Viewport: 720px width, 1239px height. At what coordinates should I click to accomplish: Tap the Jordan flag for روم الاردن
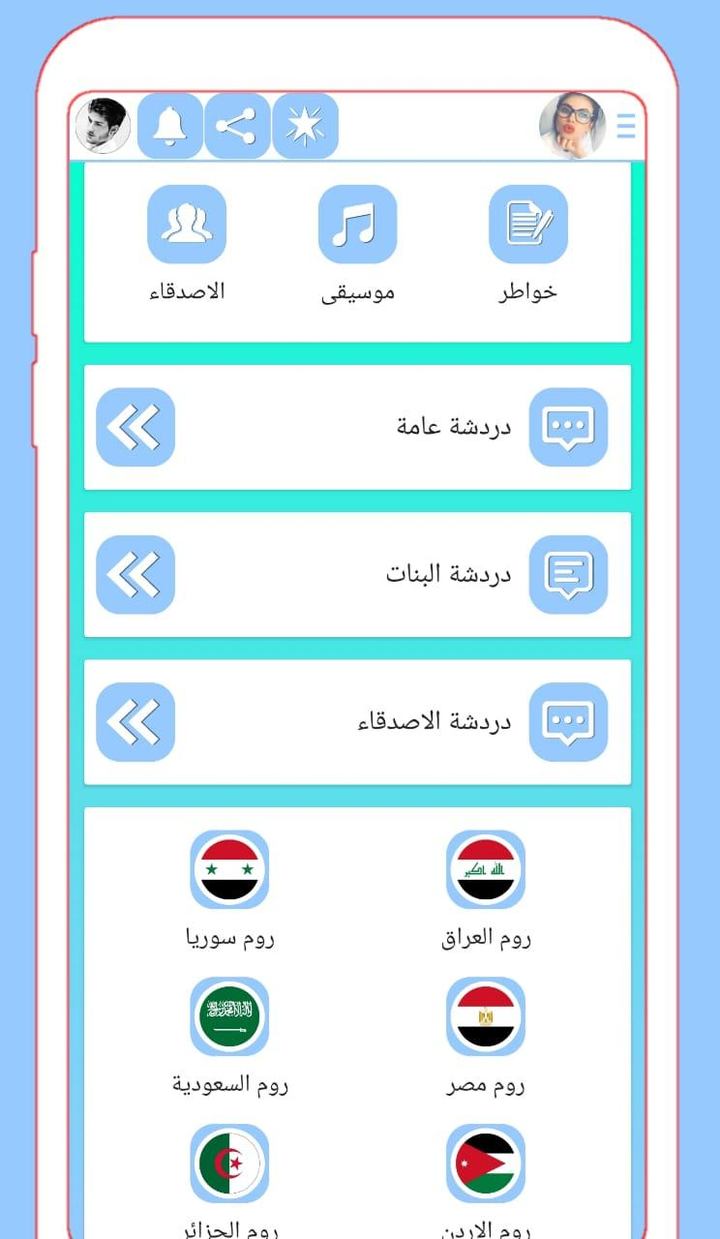(x=486, y=1163)
